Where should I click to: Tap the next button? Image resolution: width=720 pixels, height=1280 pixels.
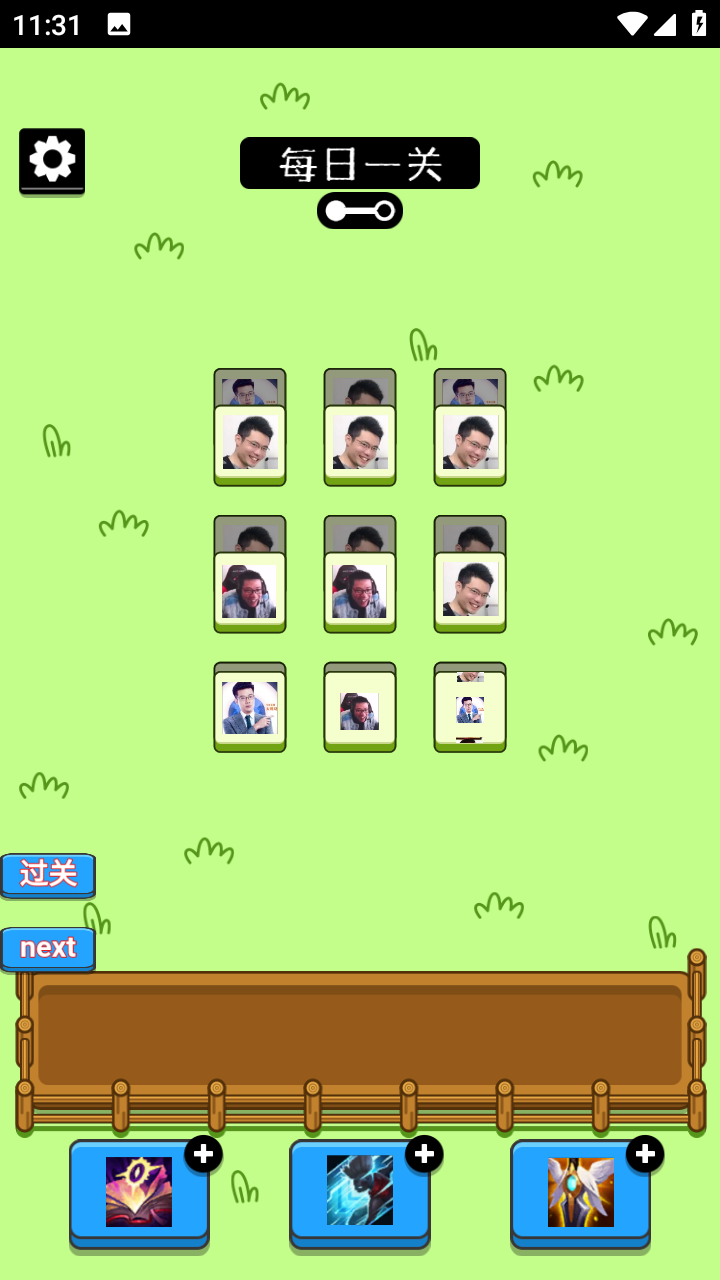click(48, 948)
